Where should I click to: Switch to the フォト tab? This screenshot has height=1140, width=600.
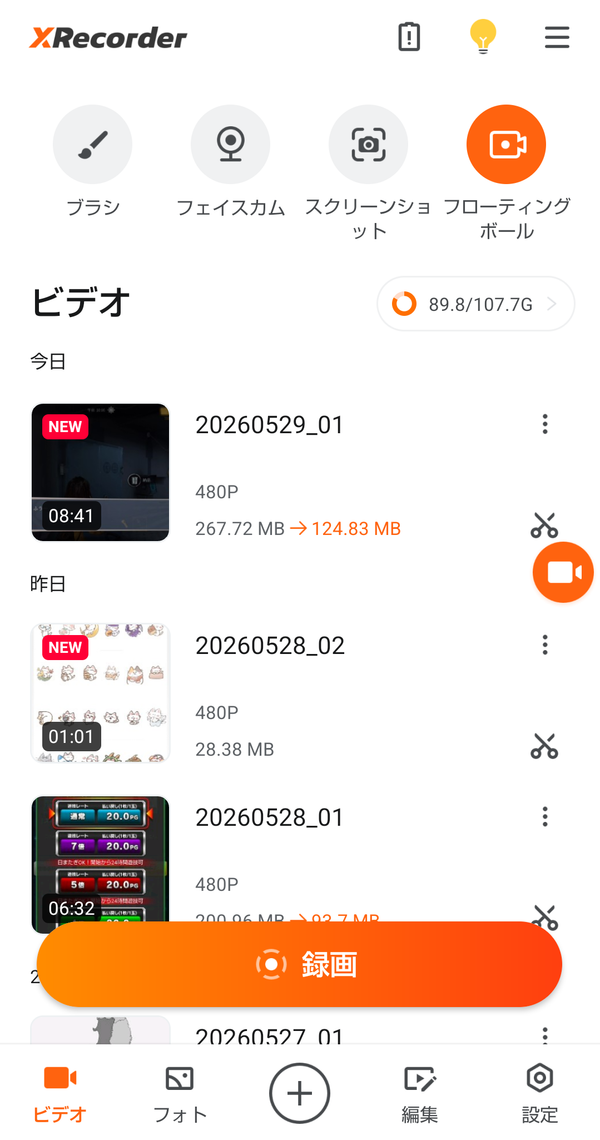(x=180, y=1093)
